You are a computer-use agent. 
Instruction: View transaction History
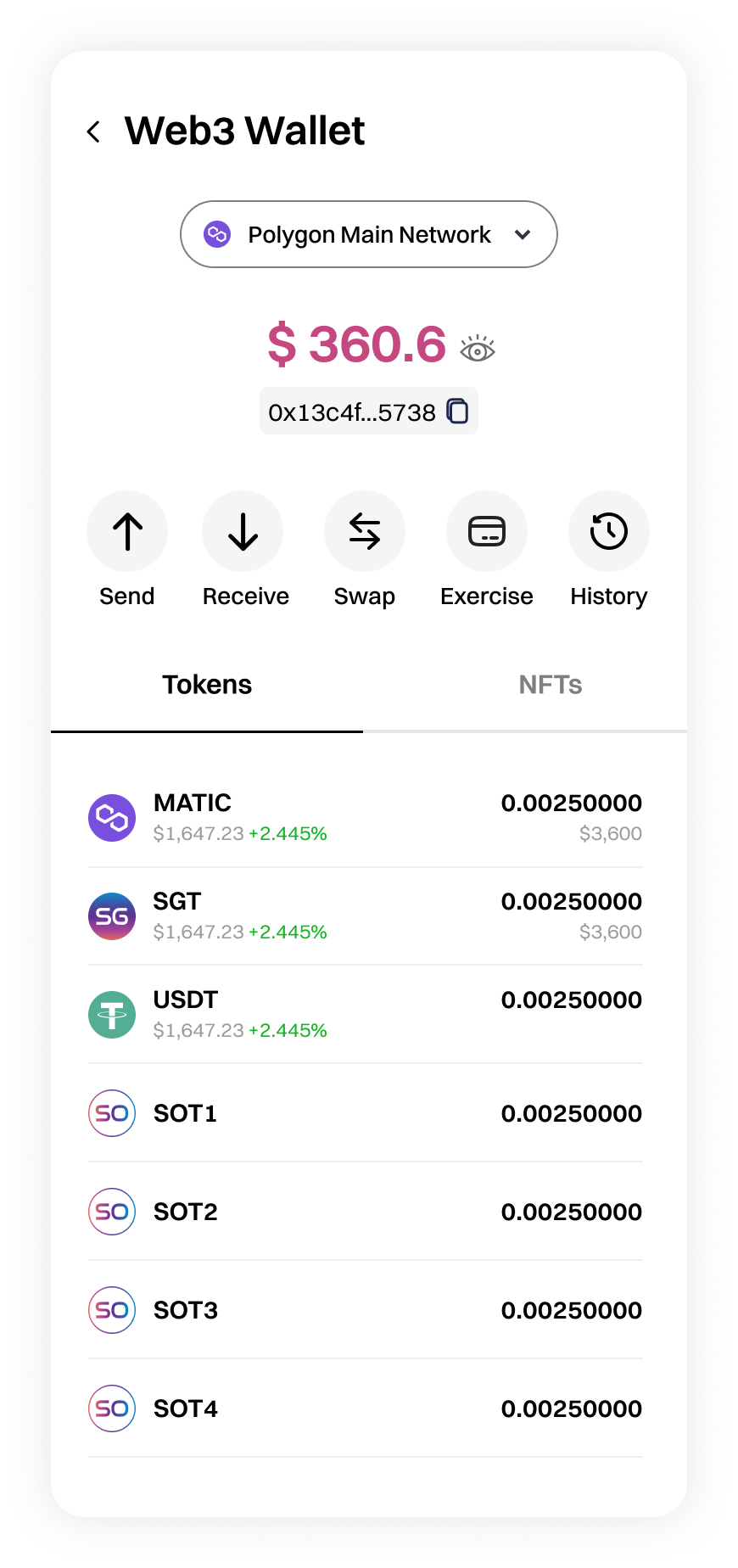point(608,532)
